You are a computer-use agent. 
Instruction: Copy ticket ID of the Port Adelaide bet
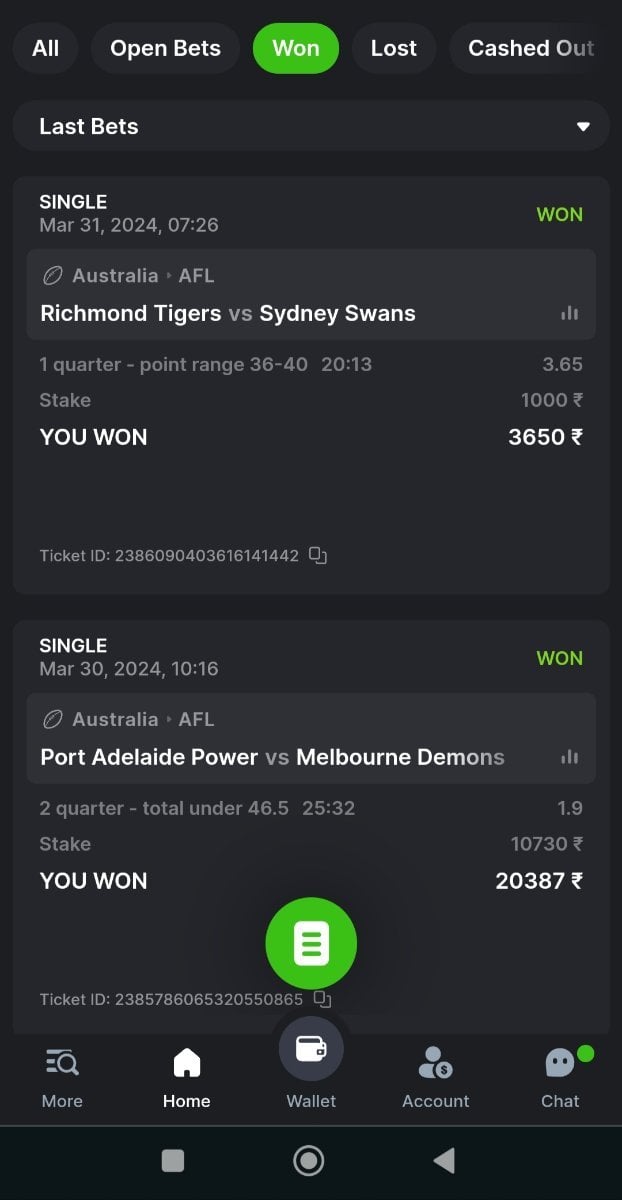[x=322, y=998]
